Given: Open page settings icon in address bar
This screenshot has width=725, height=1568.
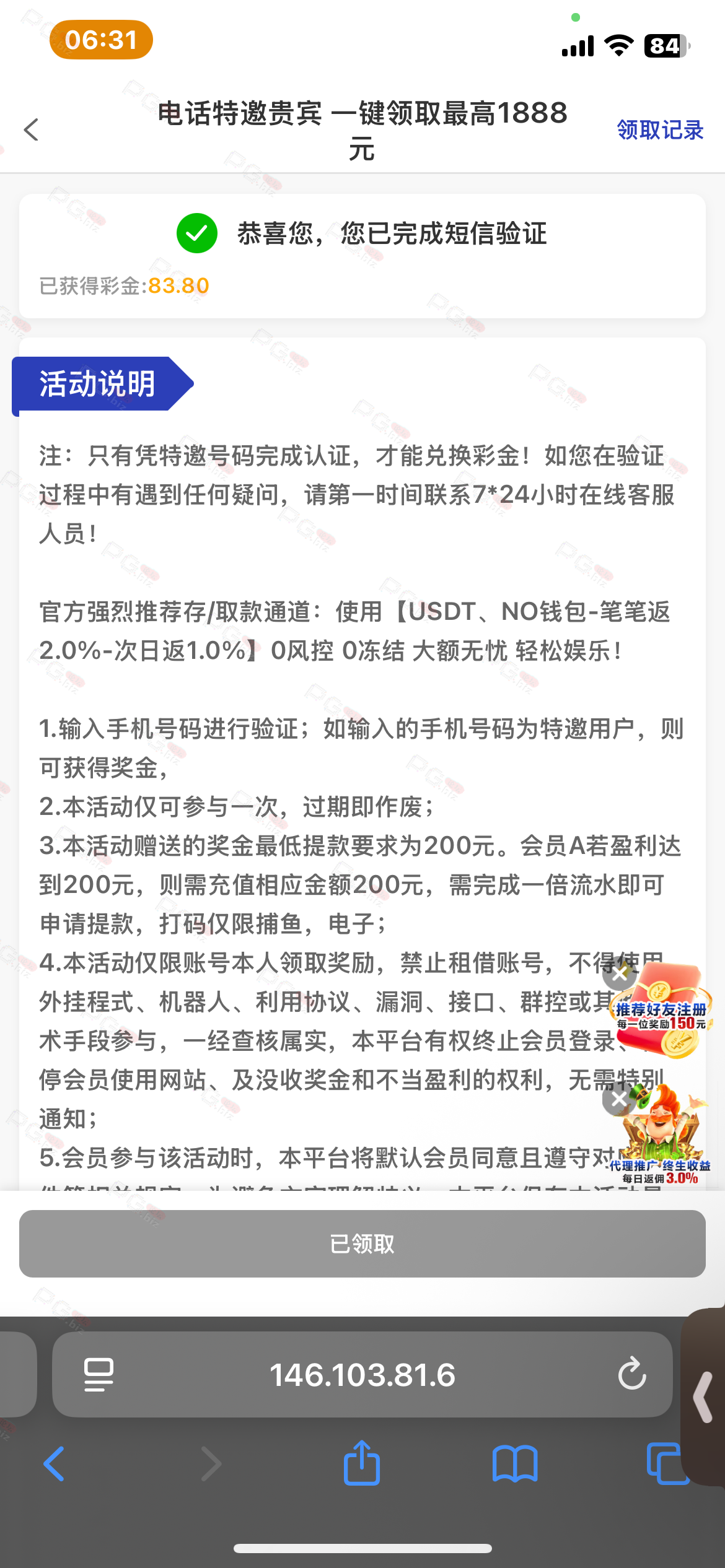Looking at the screenshot, I should 99,1375.
